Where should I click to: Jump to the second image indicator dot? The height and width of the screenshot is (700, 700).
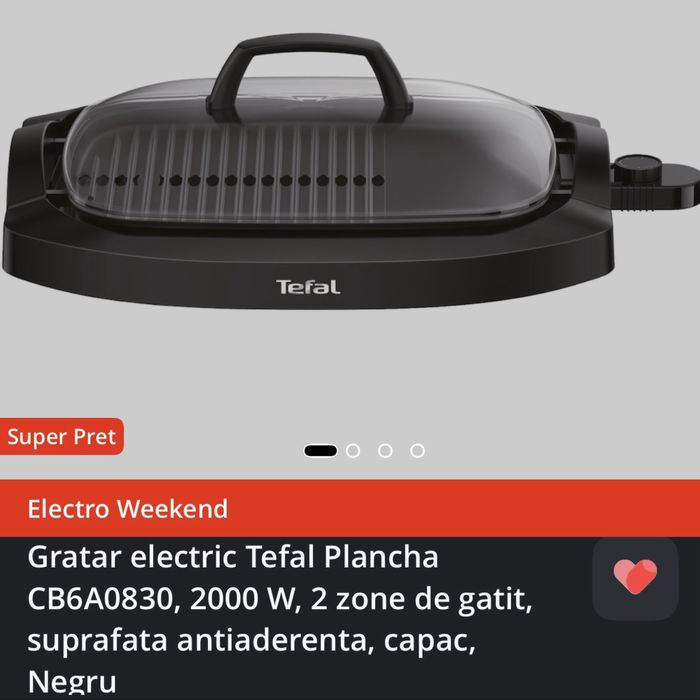(x=353, y=451)
